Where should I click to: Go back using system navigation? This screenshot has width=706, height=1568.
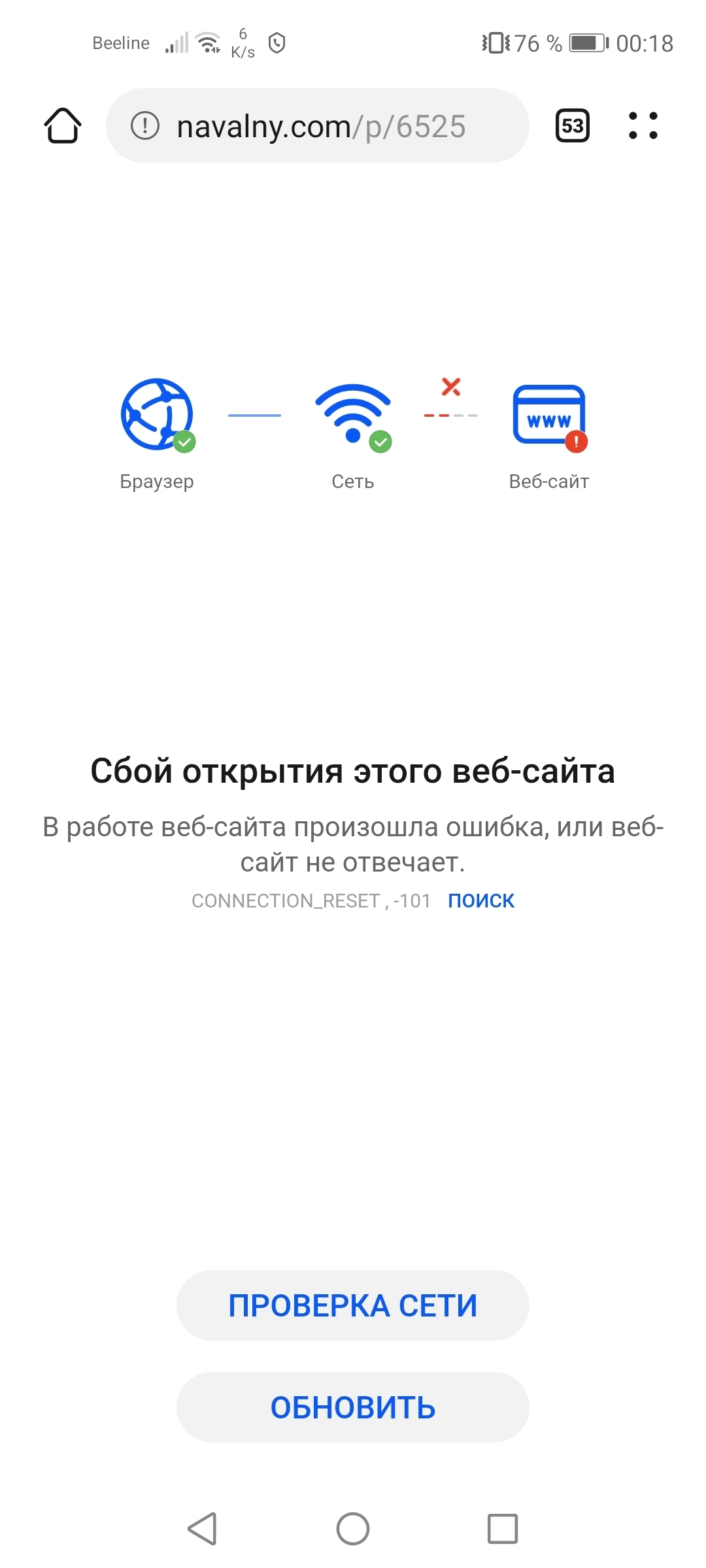pyautogui.click(x=203, y=1529)
